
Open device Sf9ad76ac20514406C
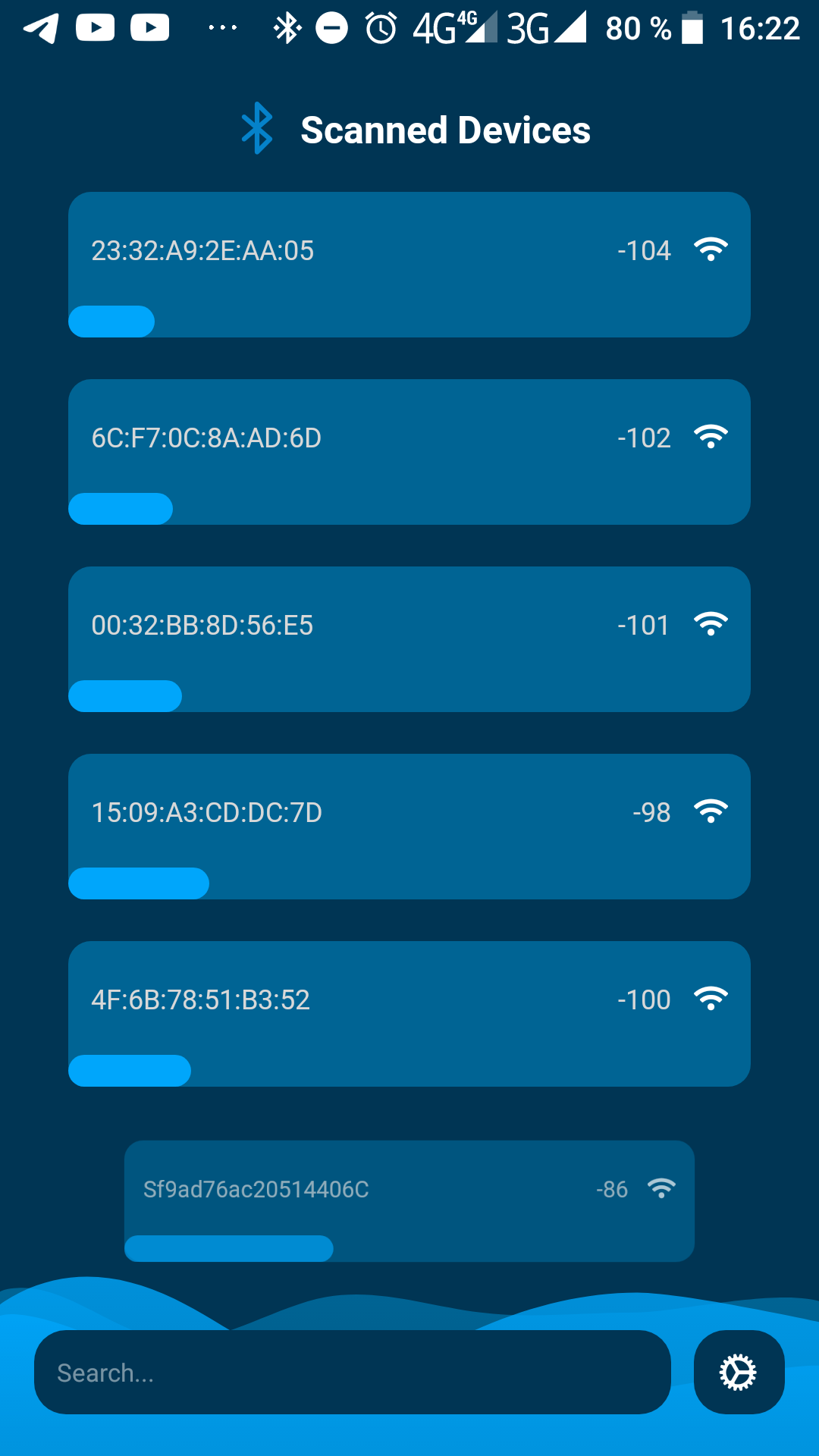pyautogui.click(x=409, y=1201)
